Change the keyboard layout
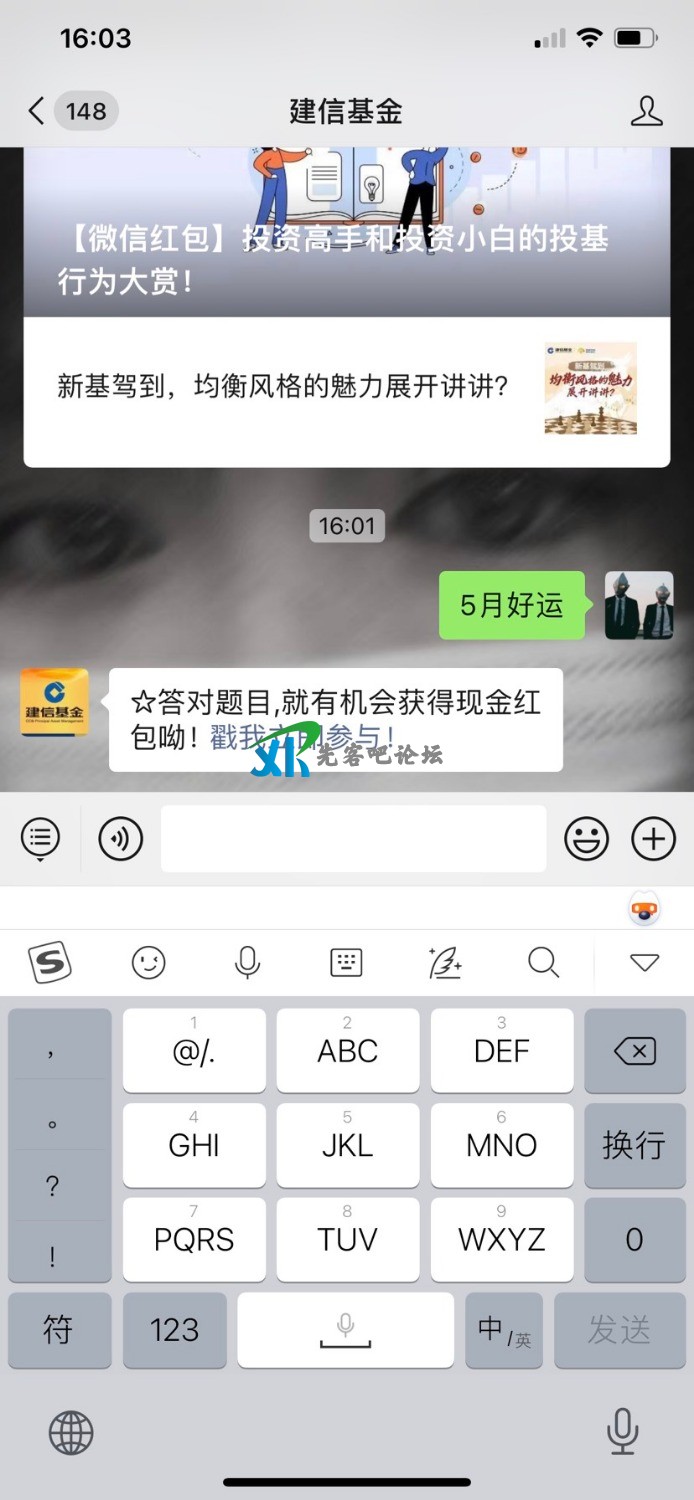The width and height of the screenshot is (694, 1500). tap(345, 962)
